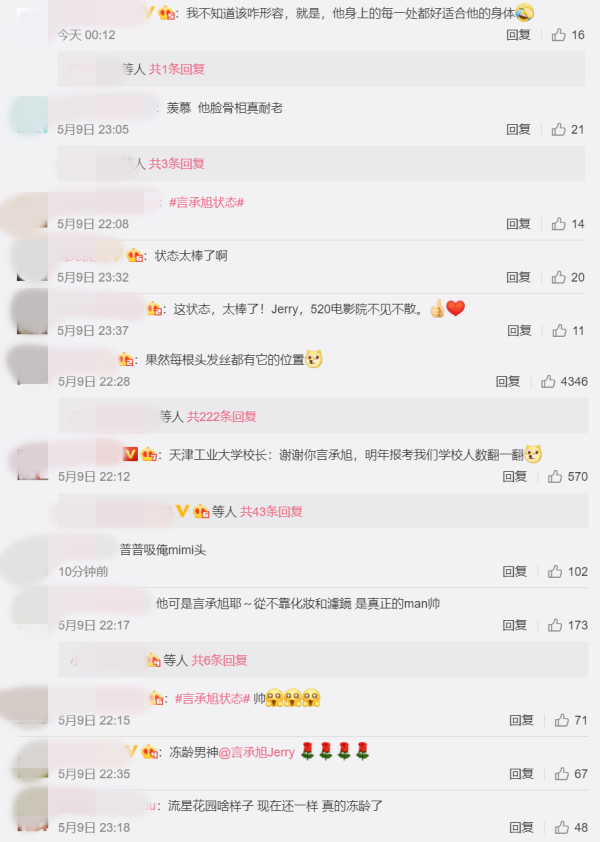The width and height of the screenshot is (600, 842).
Task: Expand the 共43条回复 replies
Action: [271, 512]
